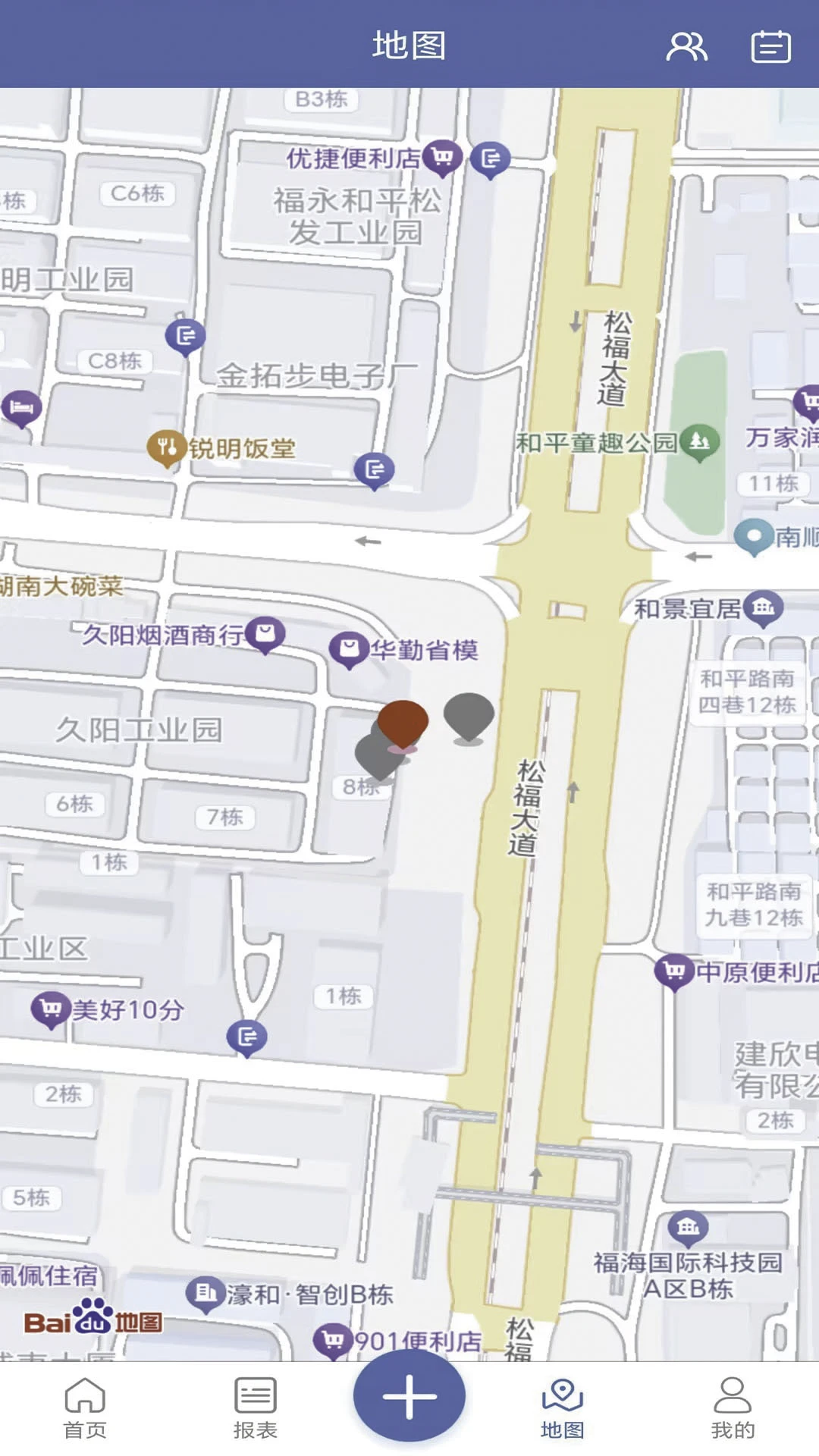Open the calendar report icon at top right
819x1456 pixels.
[769, 47]
